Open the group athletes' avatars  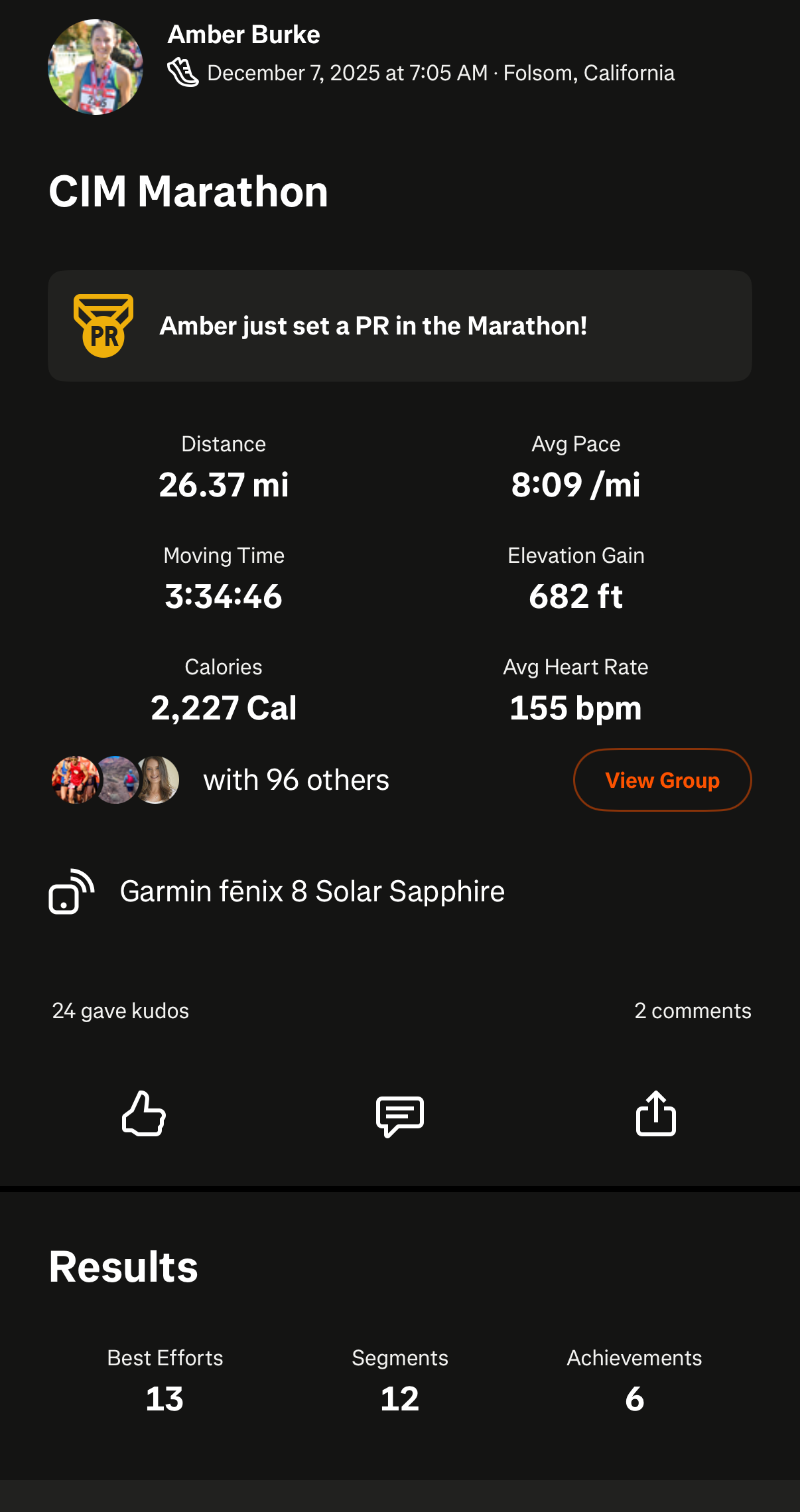point(115,780)
